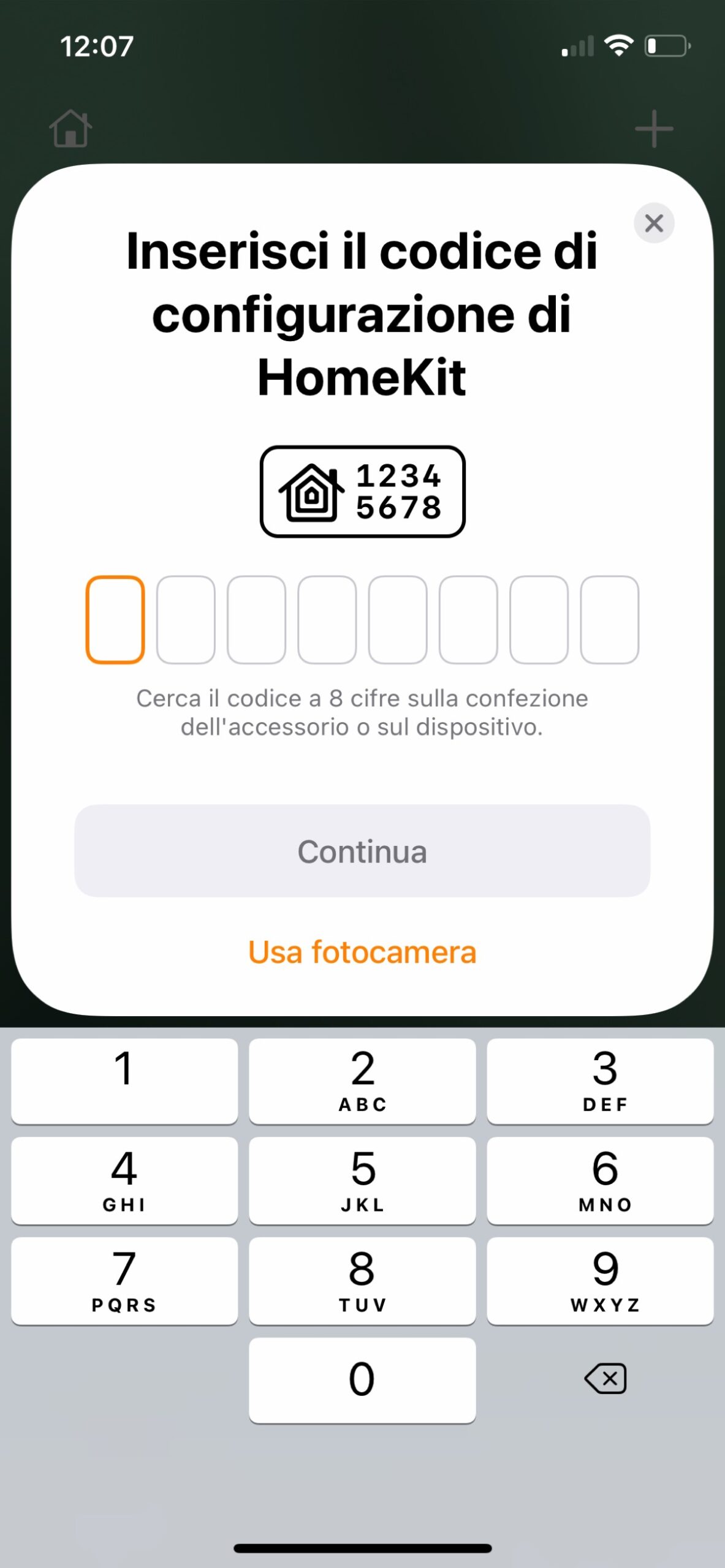Select Usa fotocamera to scan code
The image size is (725, 1568).
pos(362,952)
